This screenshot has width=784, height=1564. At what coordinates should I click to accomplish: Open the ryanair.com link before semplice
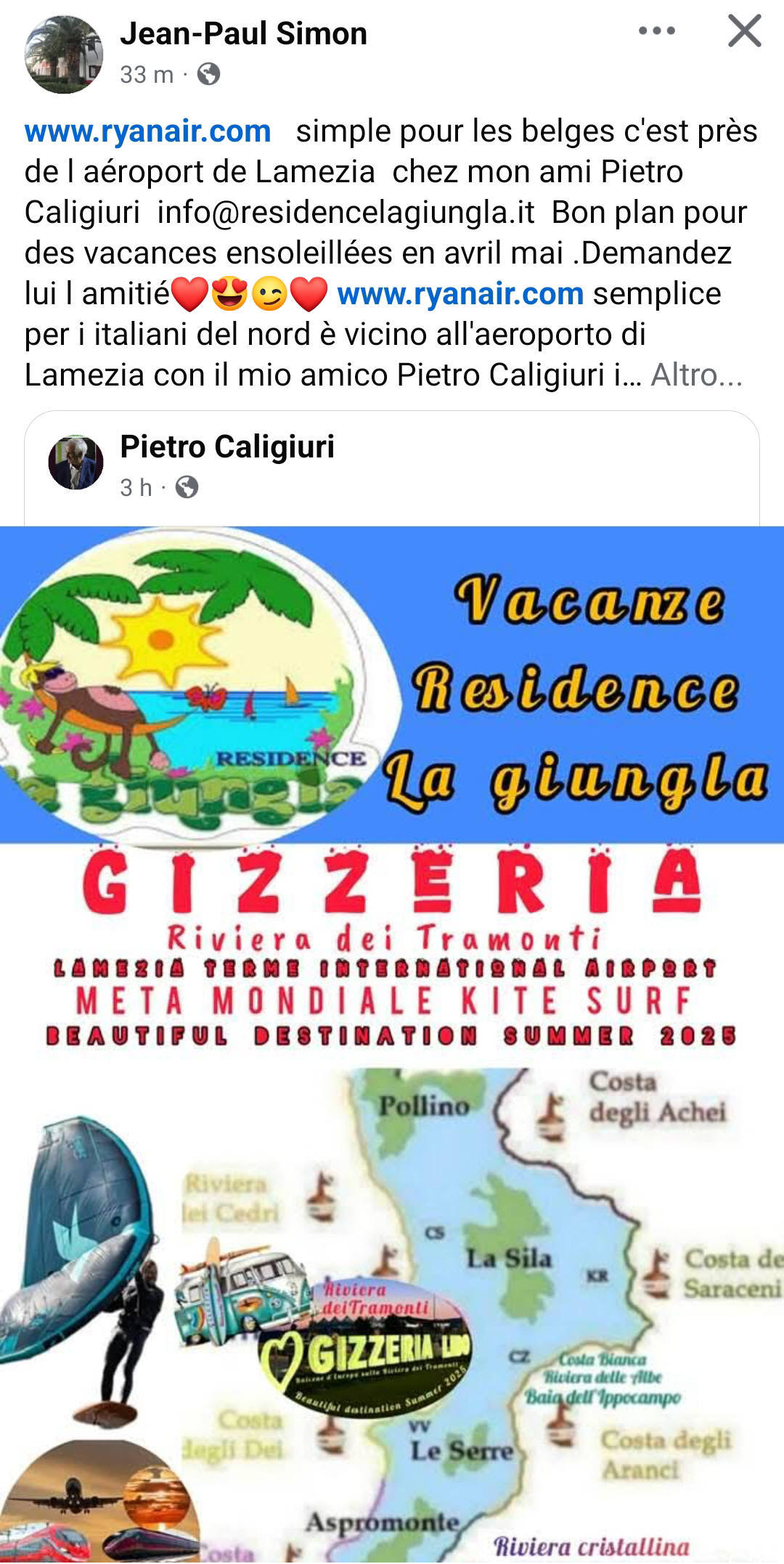tap(460, 294)
